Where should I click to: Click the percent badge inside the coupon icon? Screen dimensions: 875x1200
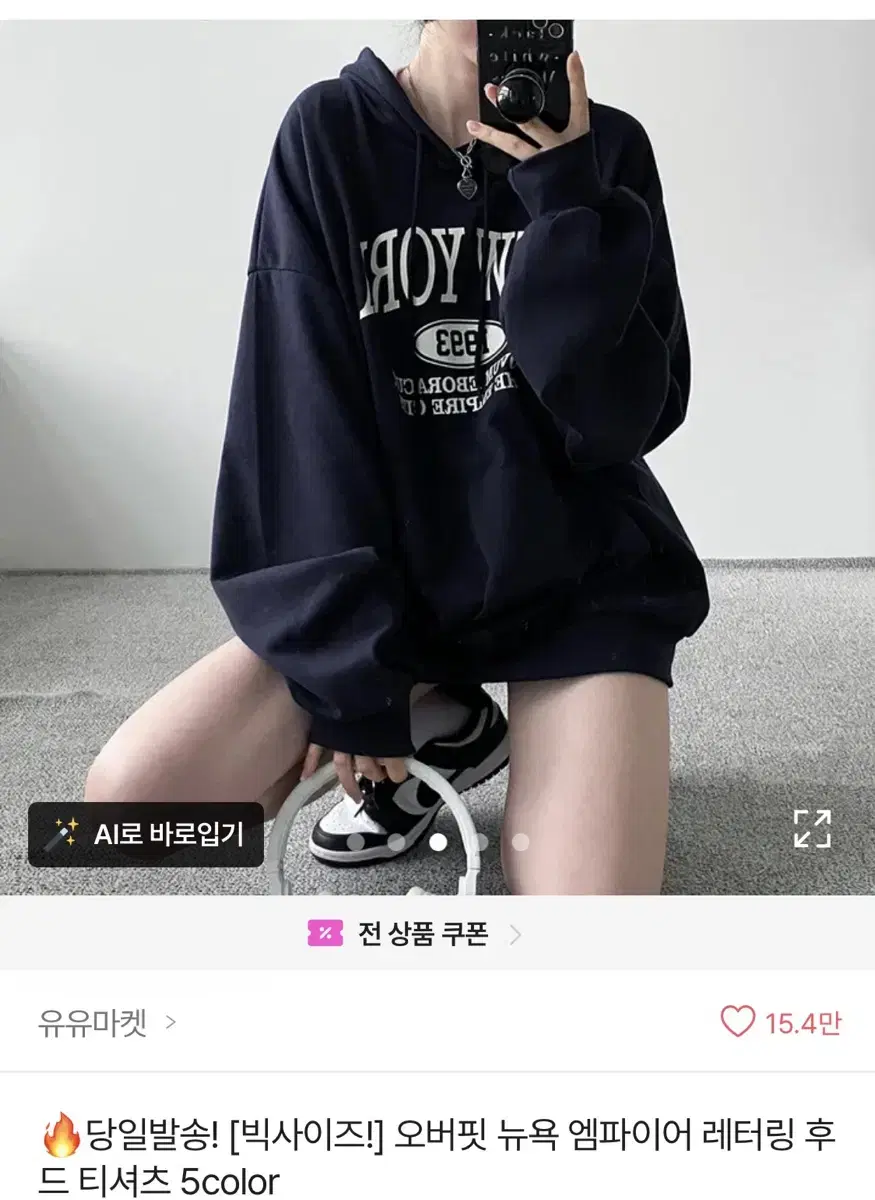[x=326, y=931]
